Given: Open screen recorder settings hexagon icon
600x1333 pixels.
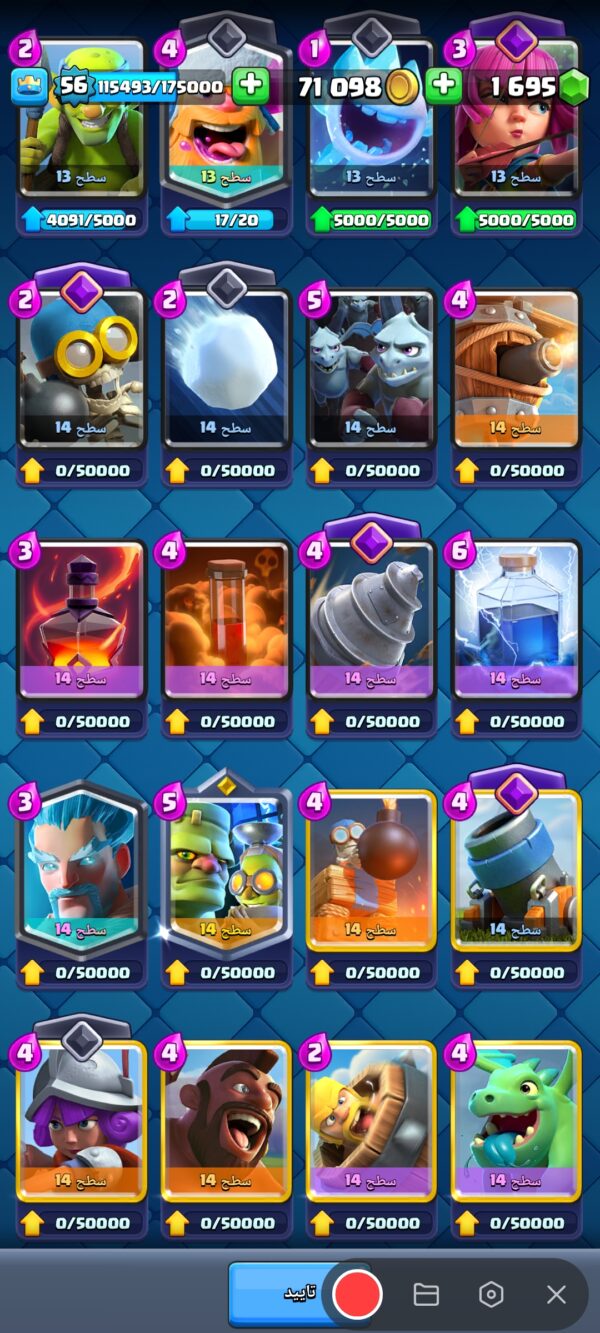Looking at the screenshot, I should coord(491,1294).
